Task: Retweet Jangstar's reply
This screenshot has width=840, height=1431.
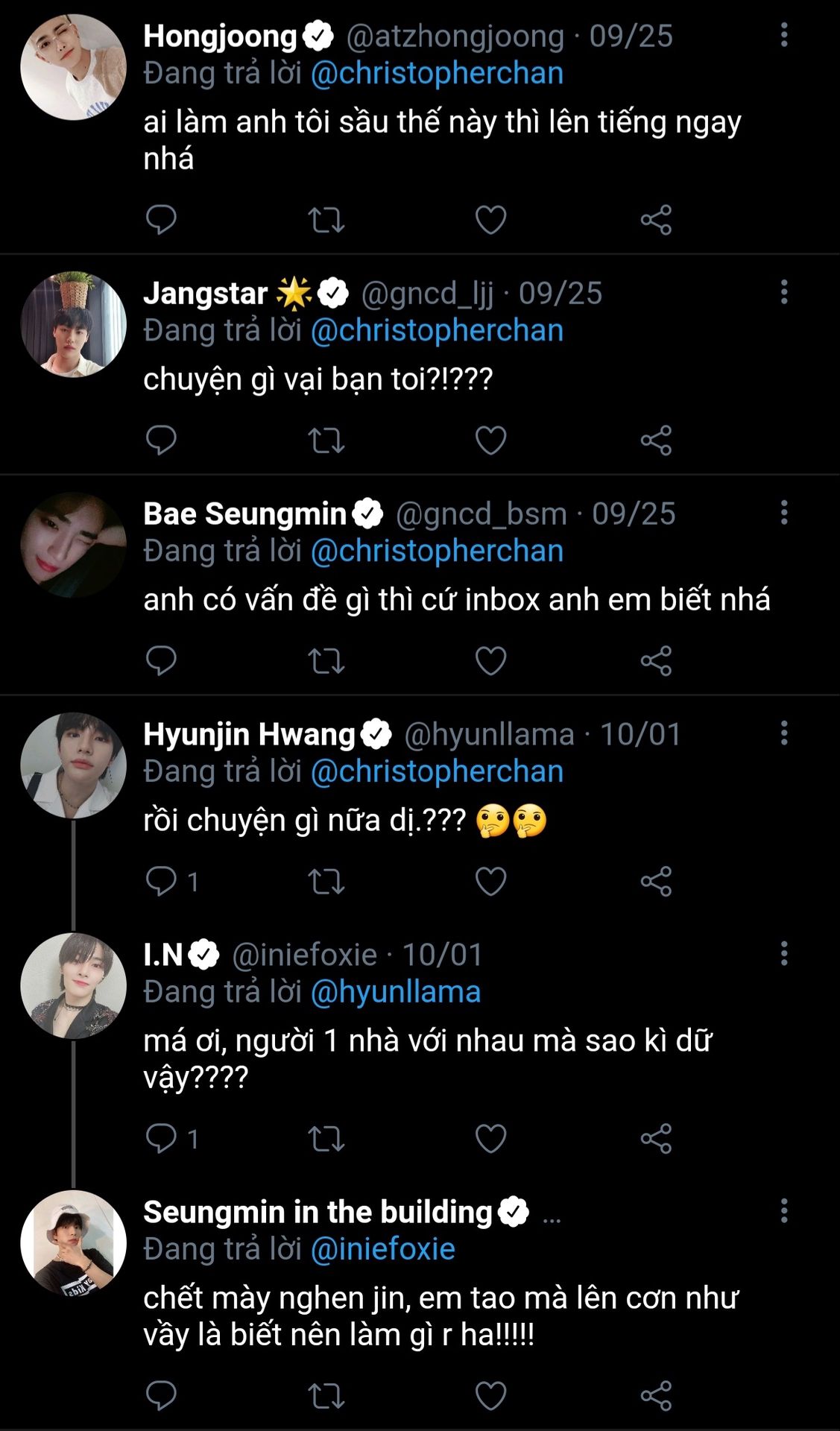Action: [326, 440]
